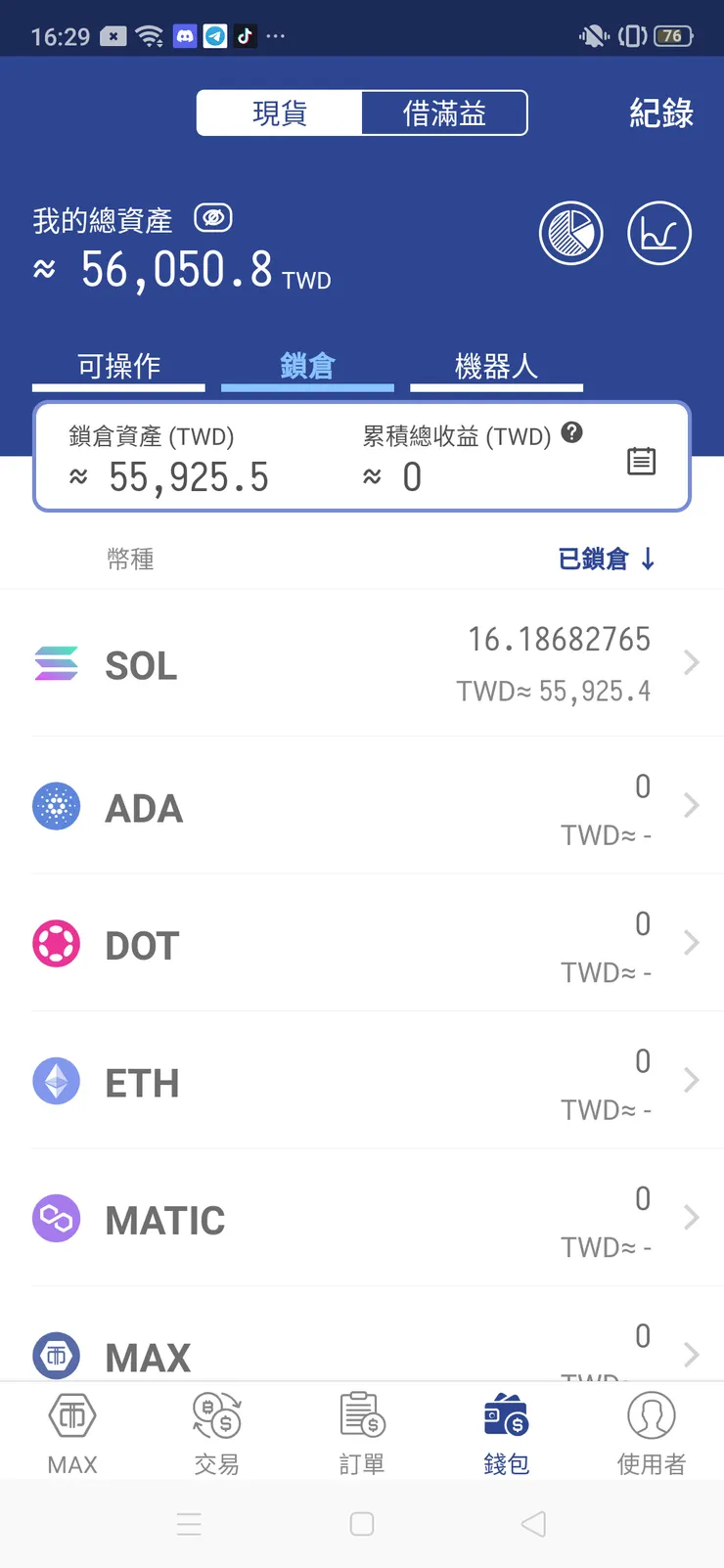Open the pie chart asset distribution view
Screen dimensions: 724x1568
[x=571, y=233]
